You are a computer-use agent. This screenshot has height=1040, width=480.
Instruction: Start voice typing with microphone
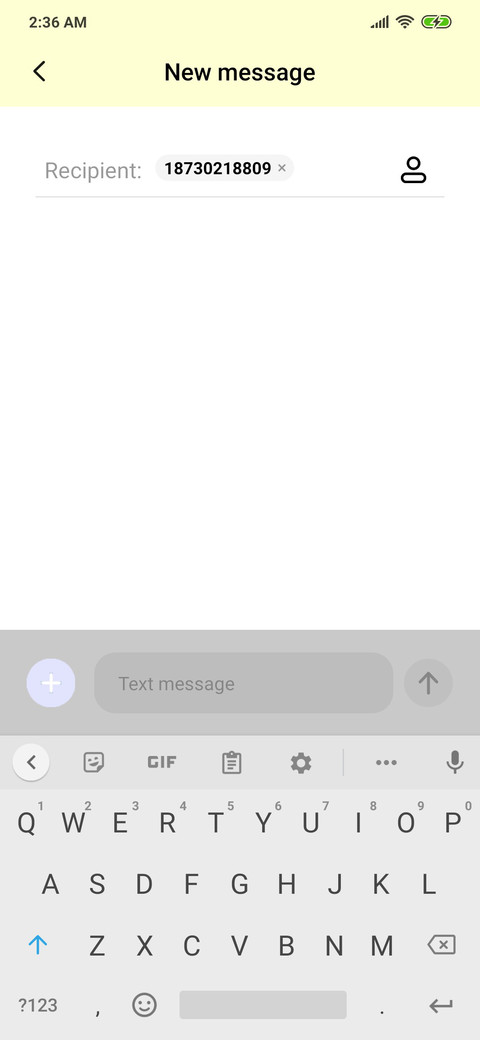[455, 763]
